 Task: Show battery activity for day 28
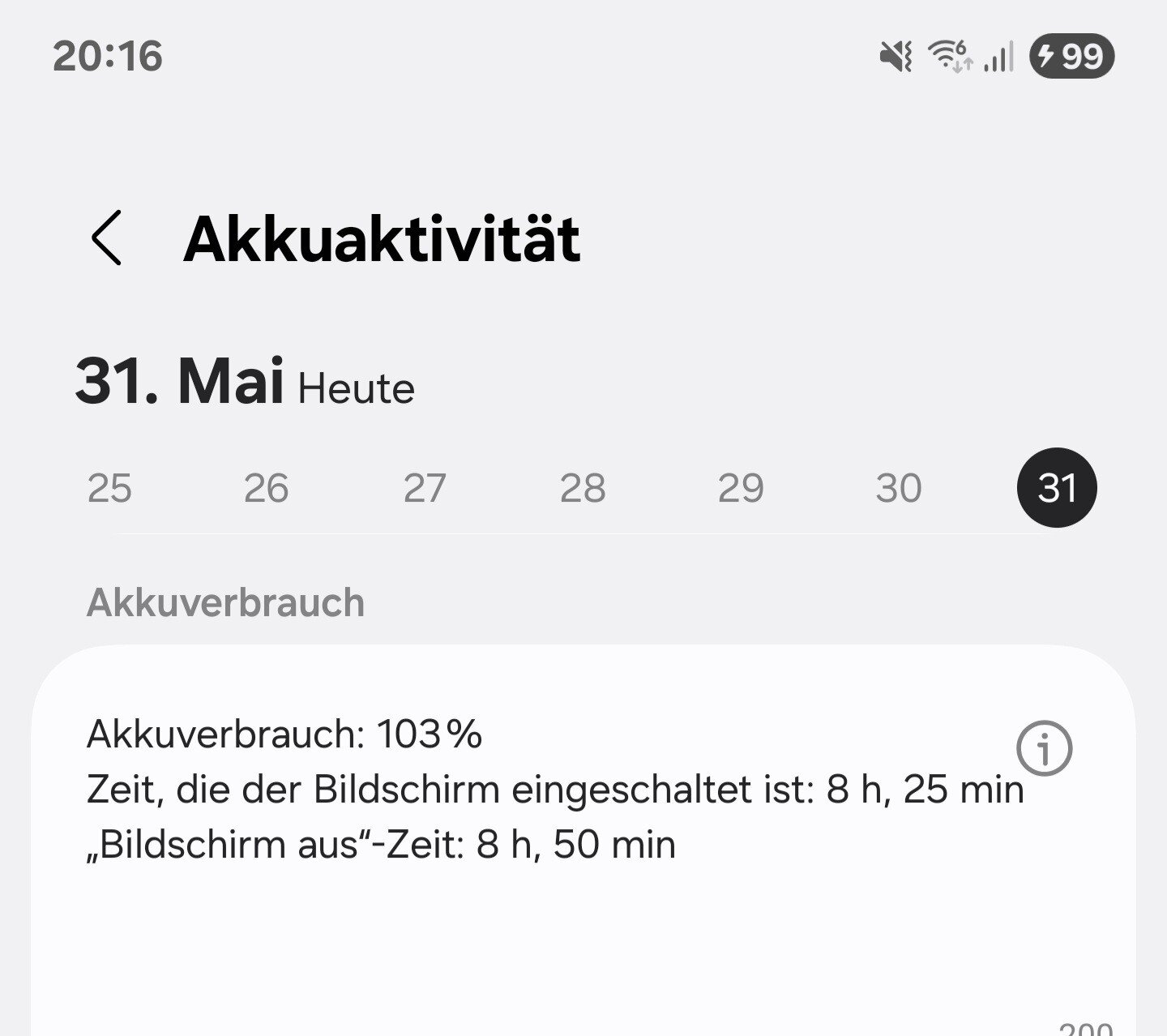(x=583, y=489)
